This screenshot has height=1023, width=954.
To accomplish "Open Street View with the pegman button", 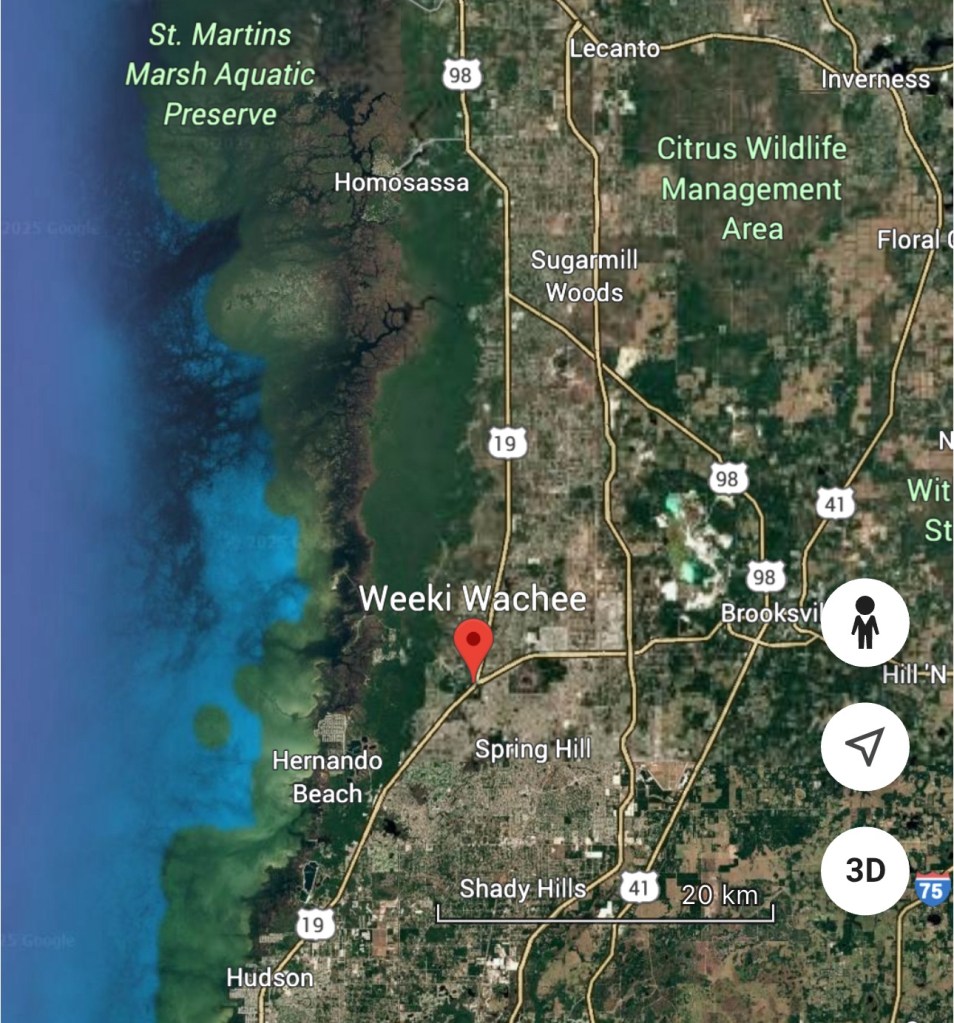I will click(x=865, y=622).
